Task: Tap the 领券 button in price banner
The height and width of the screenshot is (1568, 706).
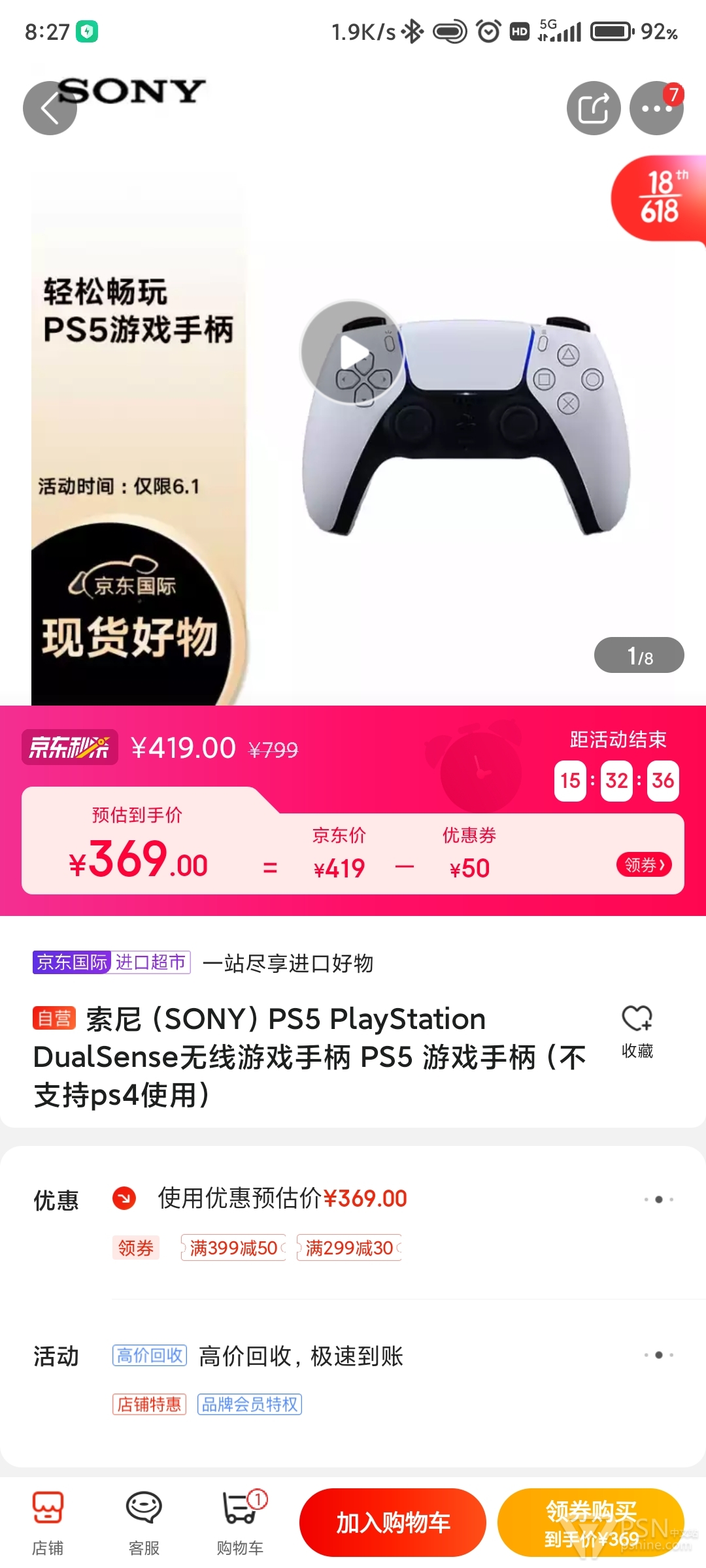Action: 644,864
